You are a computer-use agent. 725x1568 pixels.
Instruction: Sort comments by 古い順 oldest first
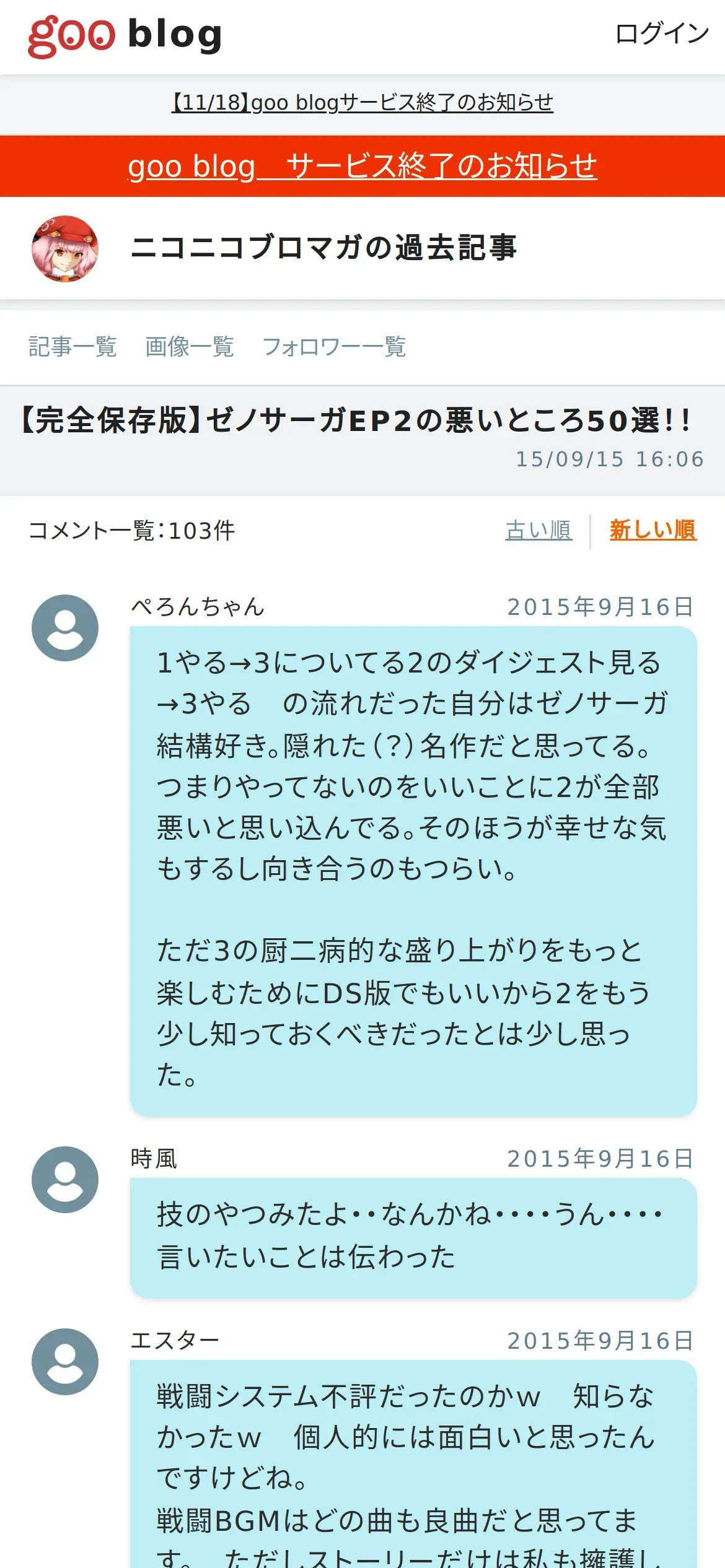(x=538, y=530)
